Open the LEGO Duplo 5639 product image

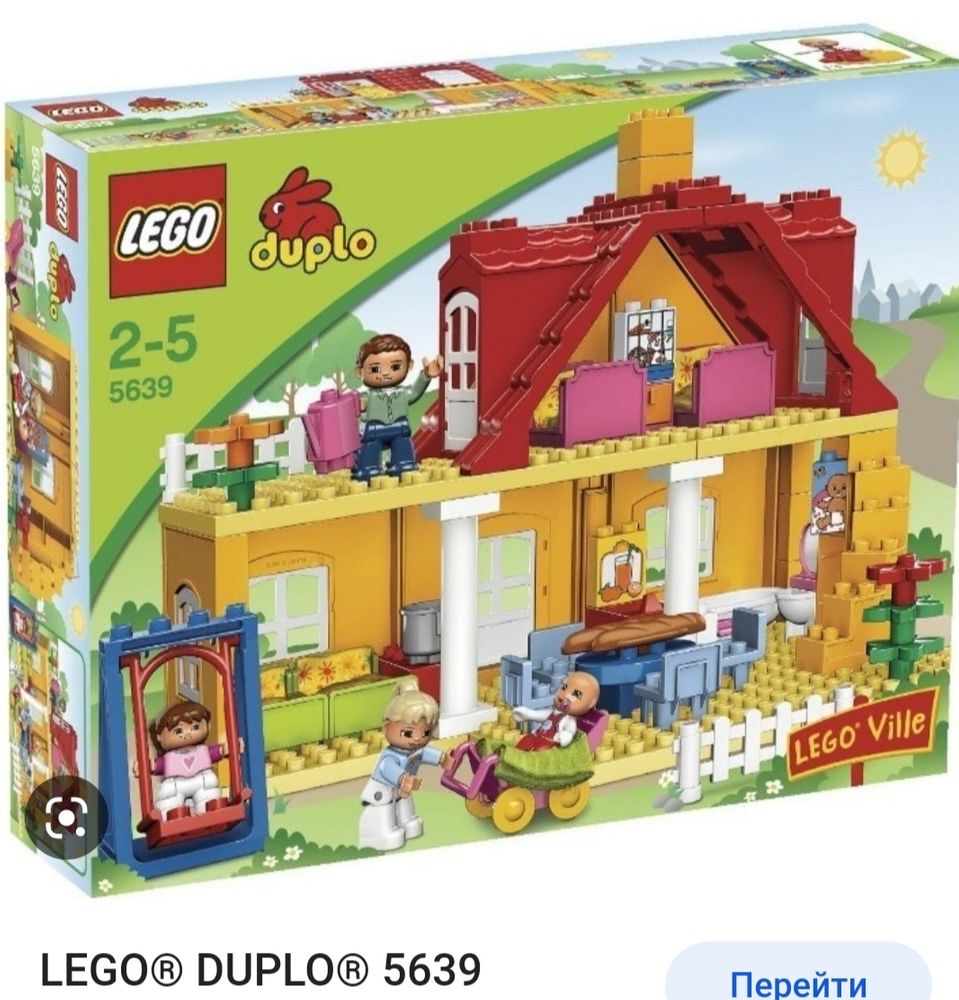(480, 470)
